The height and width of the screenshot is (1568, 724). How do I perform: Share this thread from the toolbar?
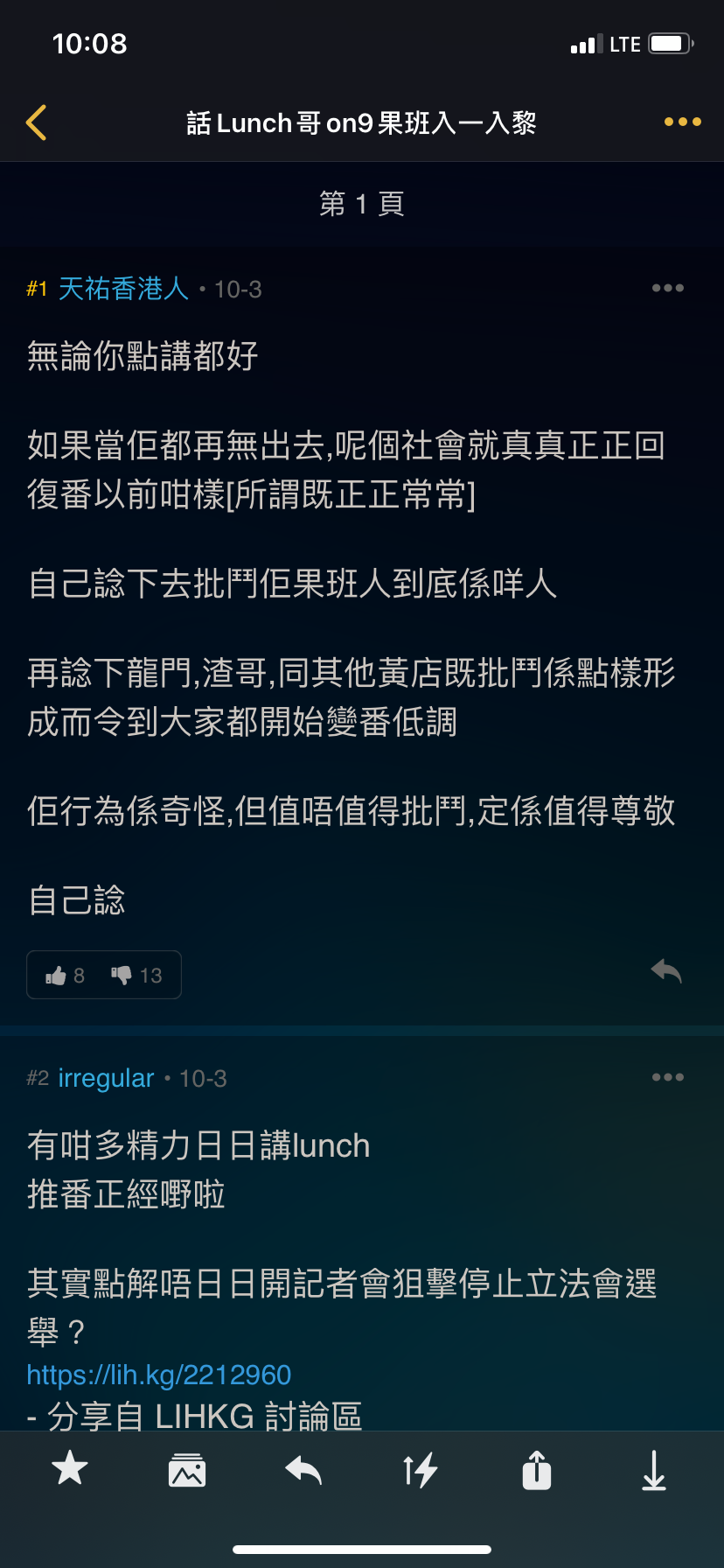(x=537, y=1469)
